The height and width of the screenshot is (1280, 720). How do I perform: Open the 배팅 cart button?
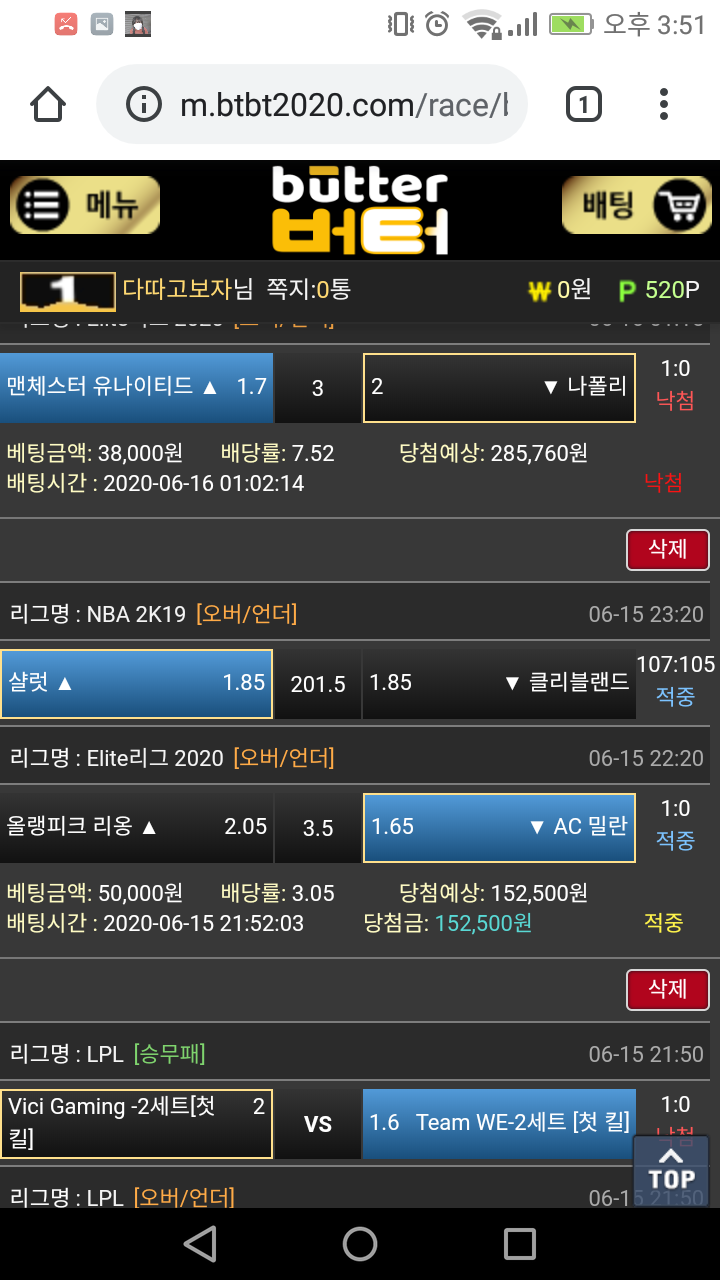636,205
